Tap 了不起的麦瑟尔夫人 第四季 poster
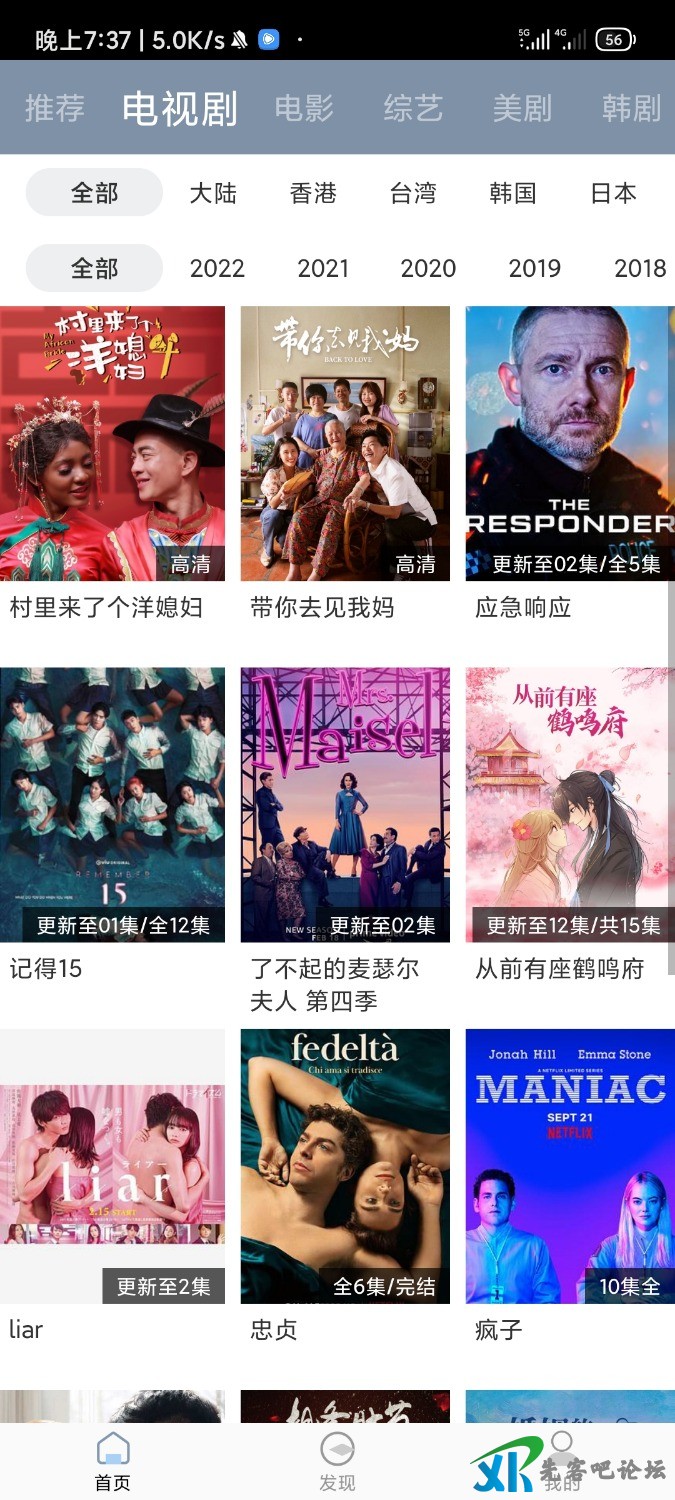The width and height of the screenshot is (675, 1500). [345, 805]
